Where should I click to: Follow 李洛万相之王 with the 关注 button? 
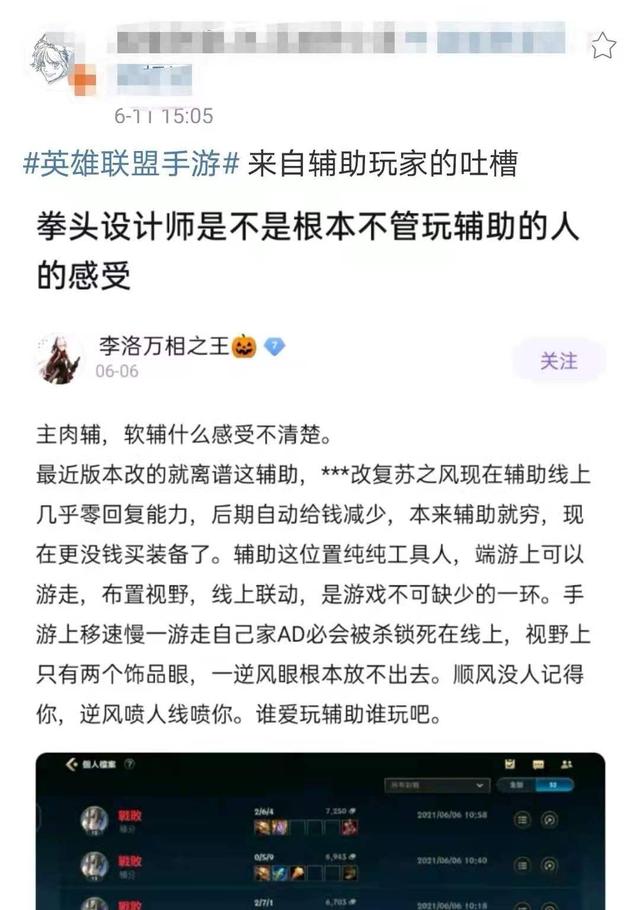(558, 360)
